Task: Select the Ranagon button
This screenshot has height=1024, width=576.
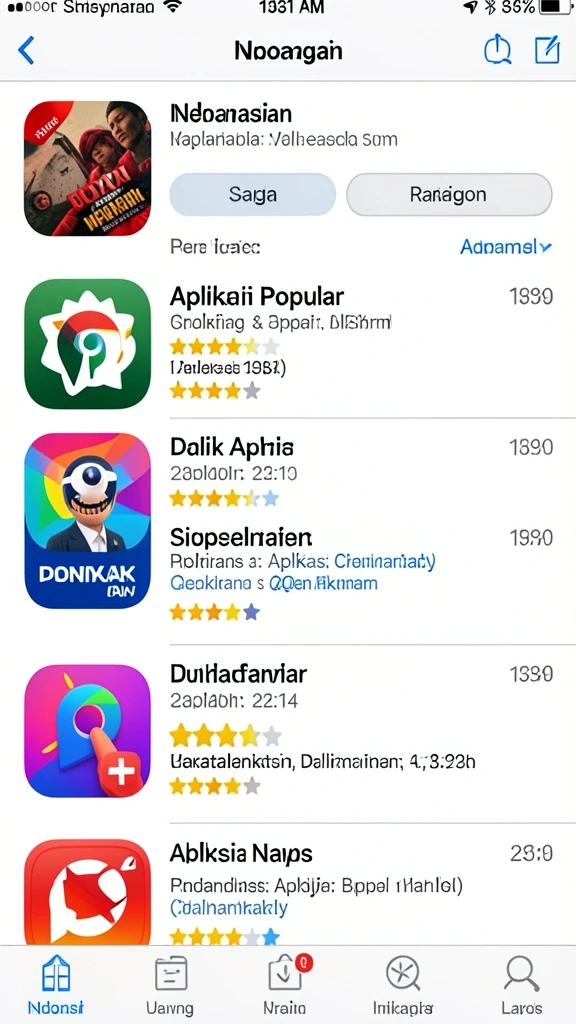Action: click(449, 194)
